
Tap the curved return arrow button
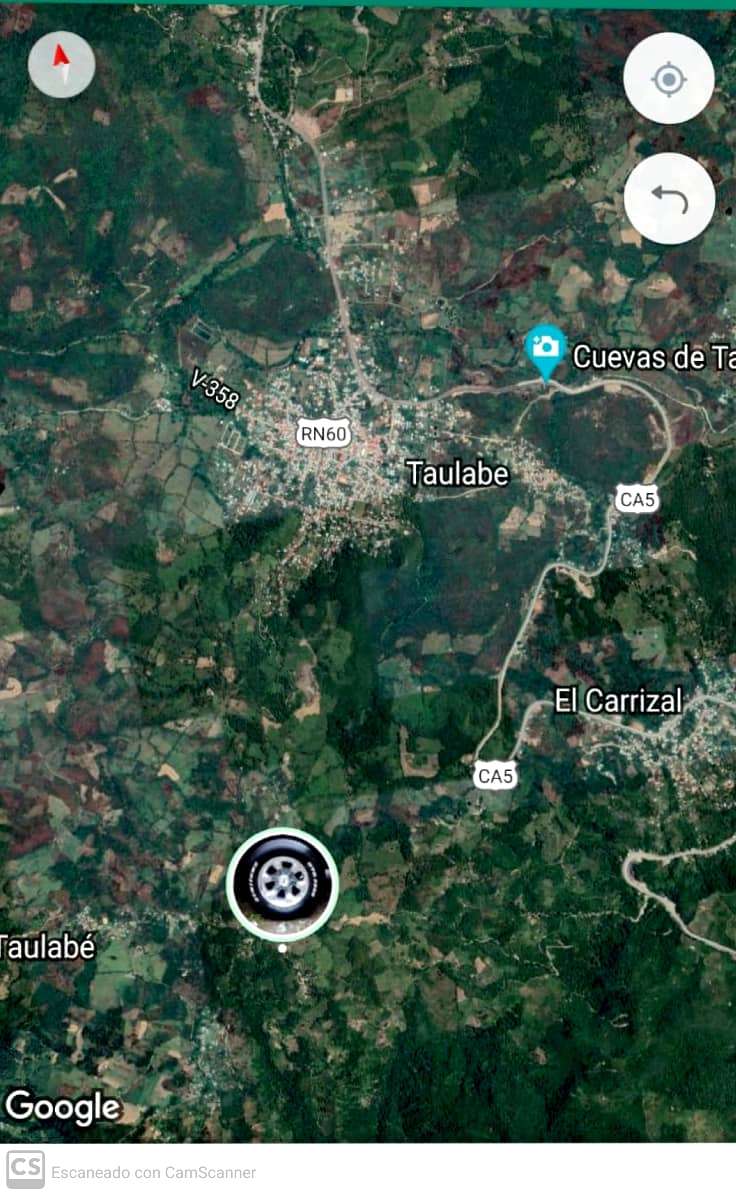(x=668, y=199)
